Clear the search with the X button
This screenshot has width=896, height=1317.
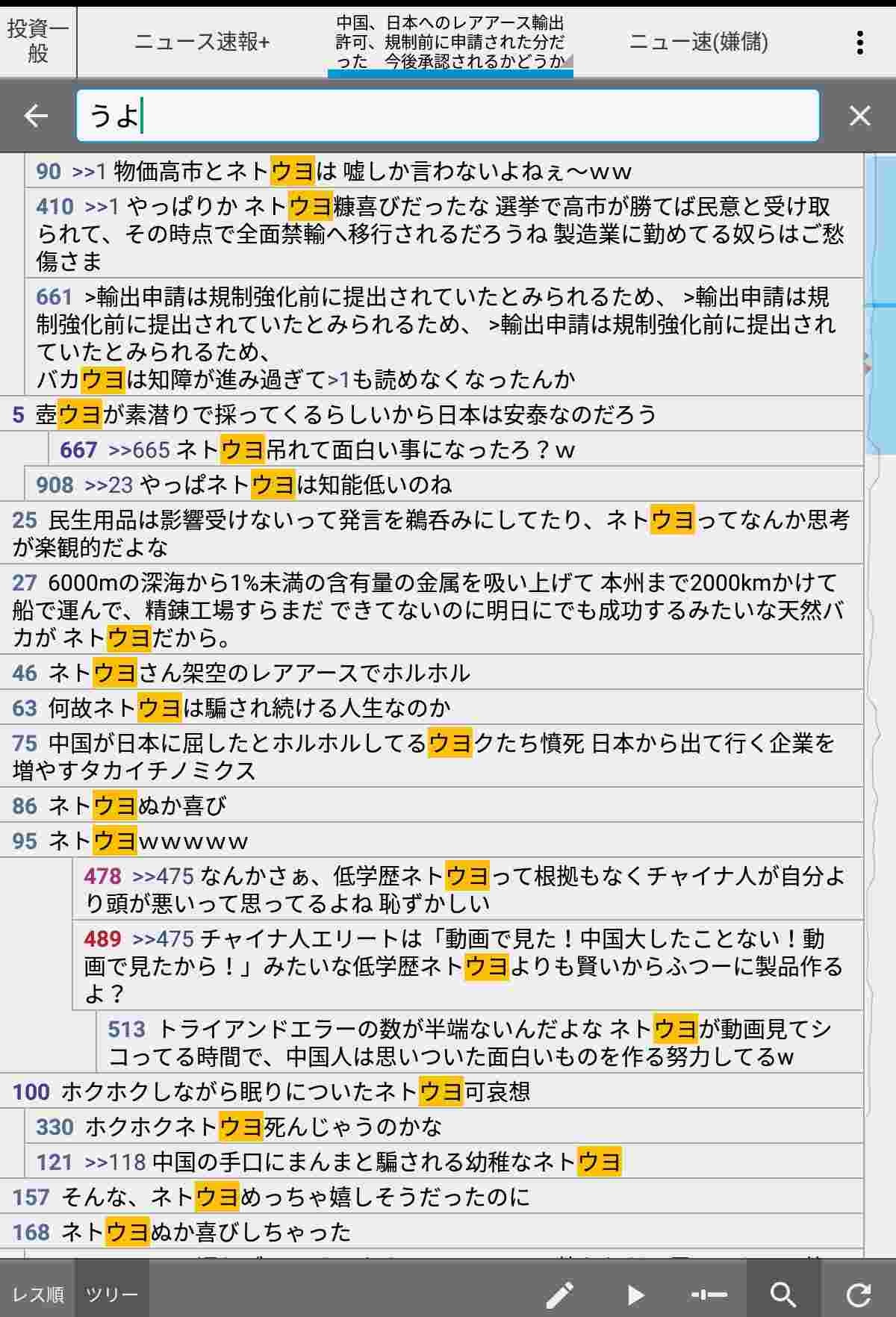(859, 116)
